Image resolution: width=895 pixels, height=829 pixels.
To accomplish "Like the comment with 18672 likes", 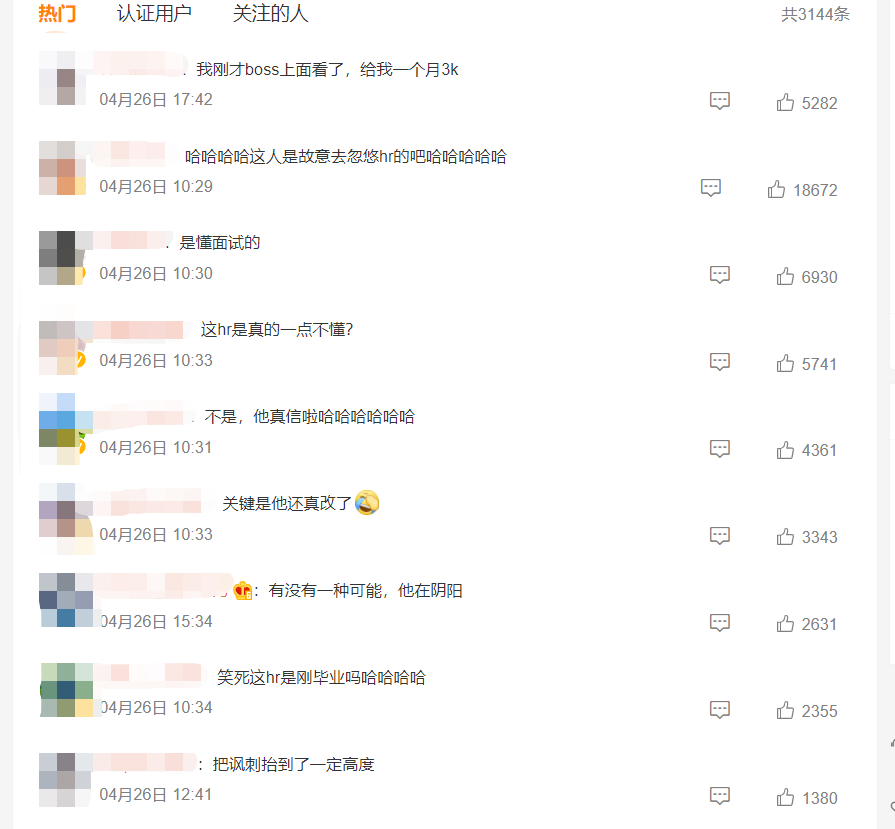I will tap(777, 189).
